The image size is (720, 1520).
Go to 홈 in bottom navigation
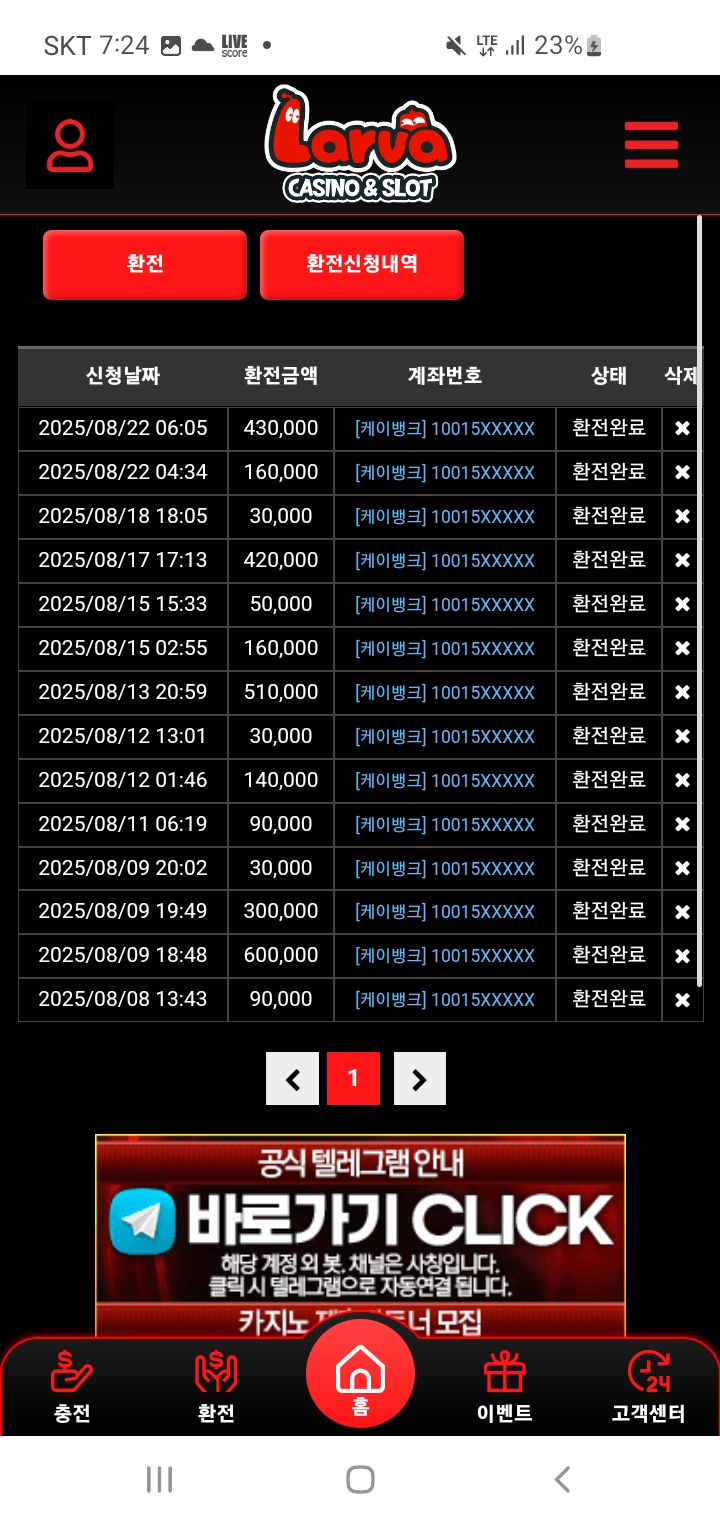[x=360, y=1374]
